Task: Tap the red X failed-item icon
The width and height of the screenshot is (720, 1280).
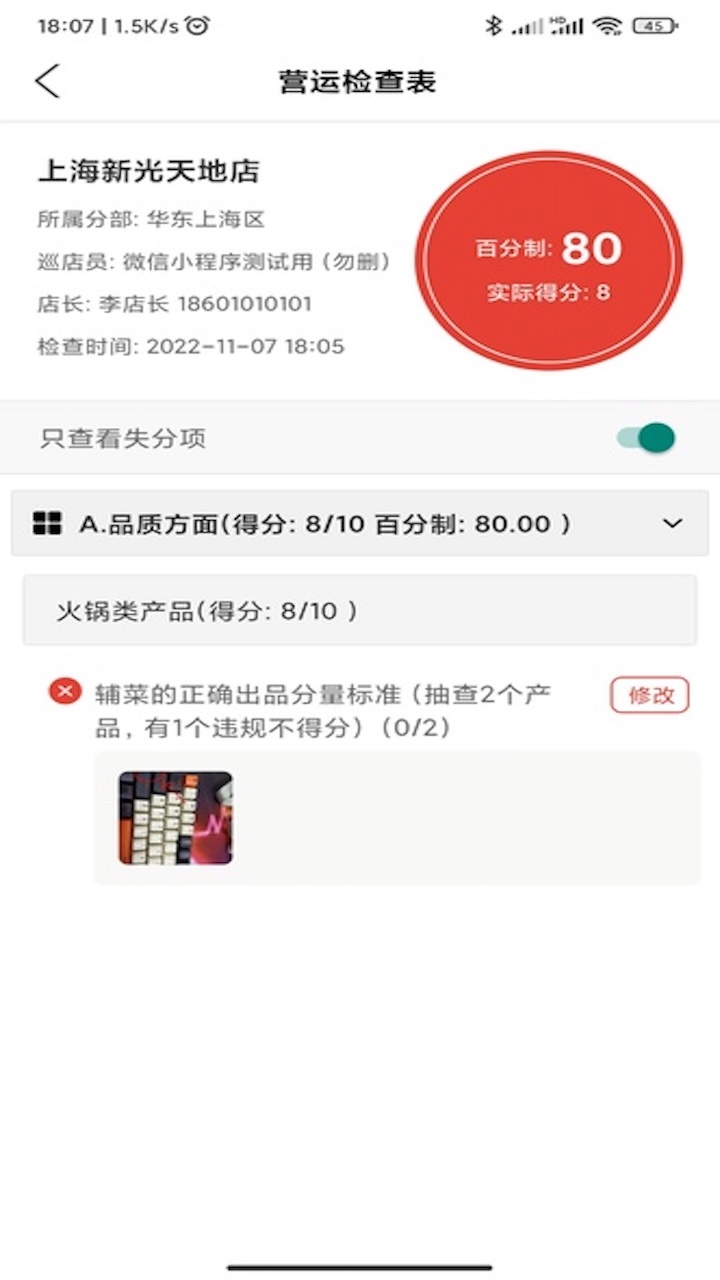Action: tap(64, 690)
